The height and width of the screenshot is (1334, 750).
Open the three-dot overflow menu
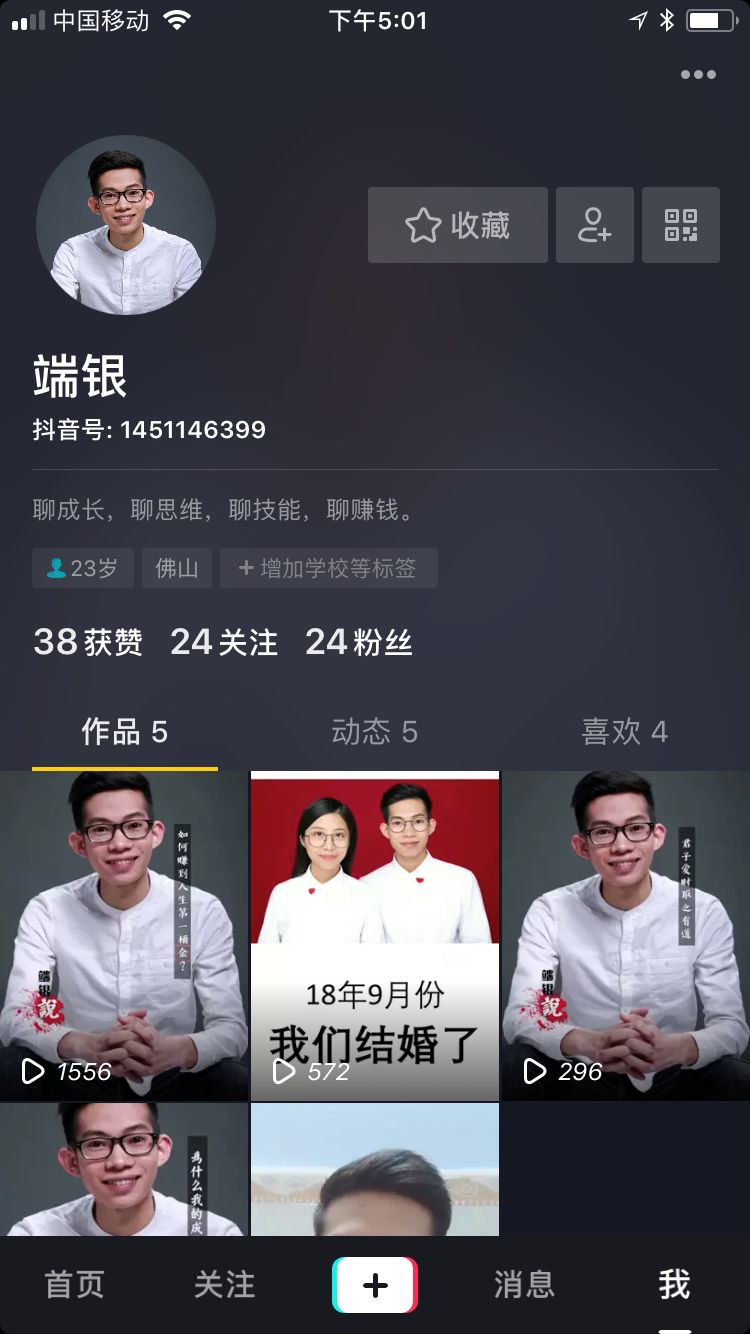click(x=697, y=75)
